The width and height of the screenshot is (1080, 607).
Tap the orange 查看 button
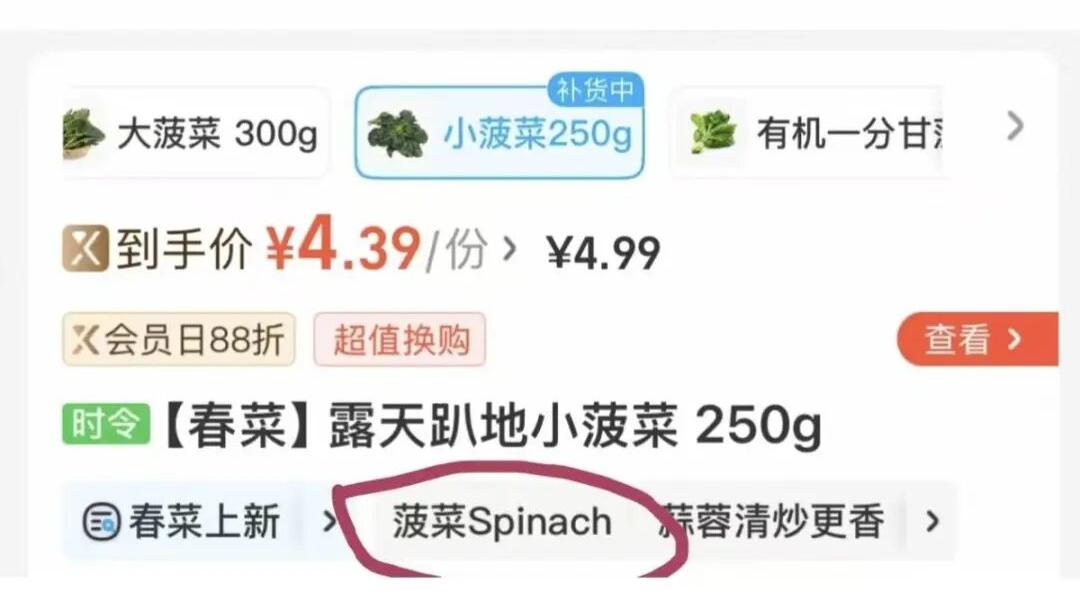point(975,339)
